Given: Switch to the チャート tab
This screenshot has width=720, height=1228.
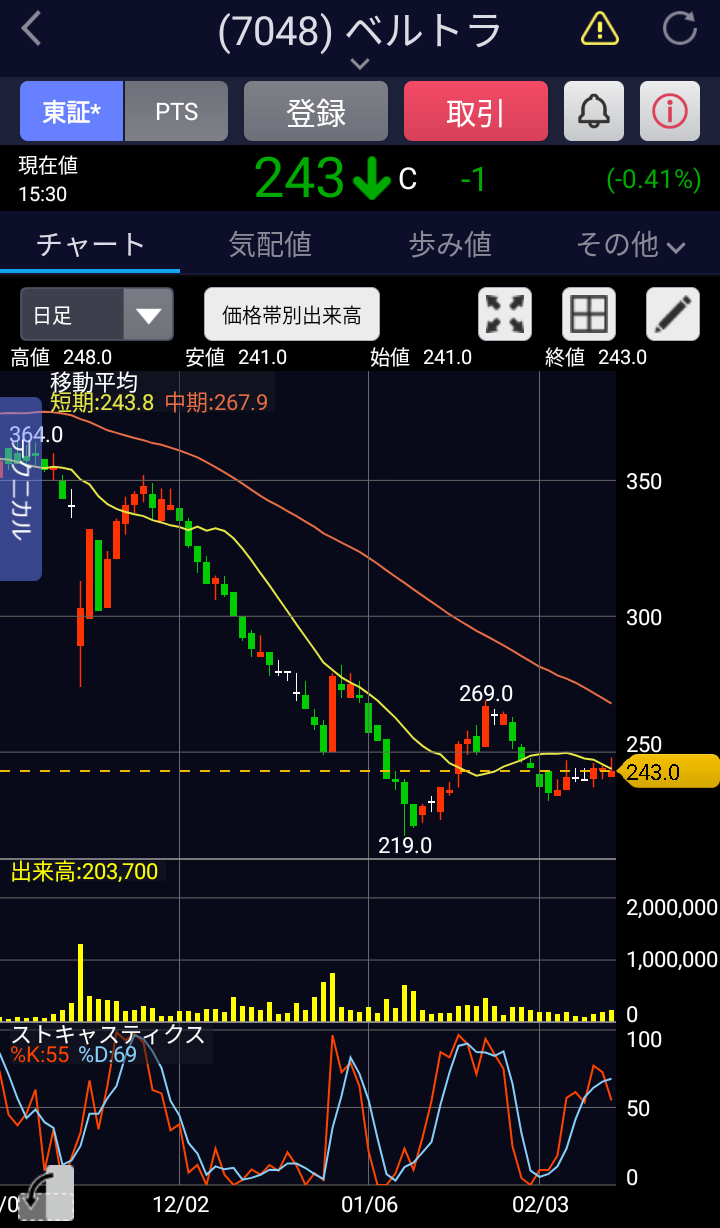Looking at the screenshot, I should point(90,244).
